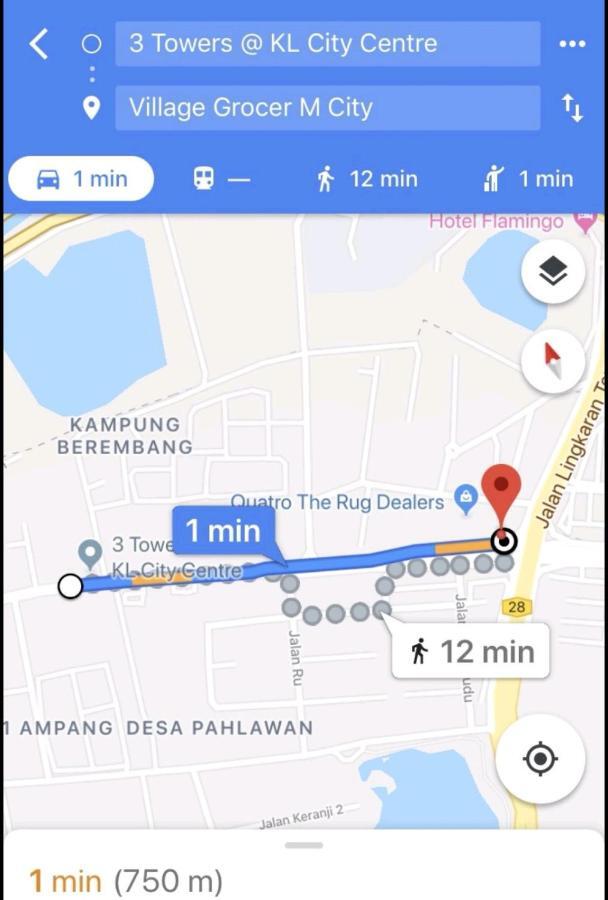Edit destination Village Grocer M City
Viewport: 608px width, 900px height.
(x=327, y=107)
